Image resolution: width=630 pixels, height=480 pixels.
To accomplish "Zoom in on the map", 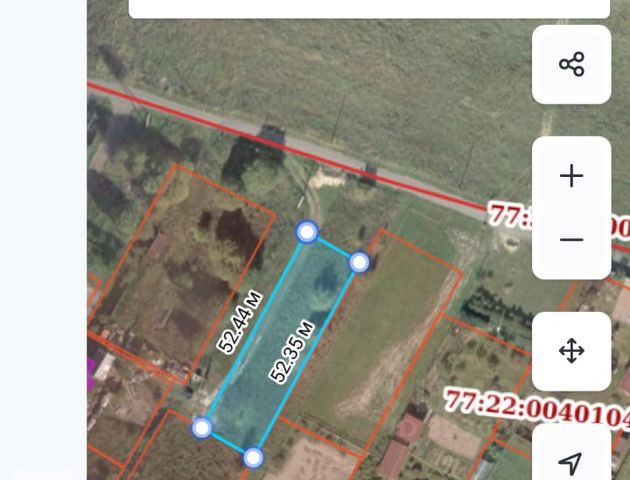I will tap(571, 176).
